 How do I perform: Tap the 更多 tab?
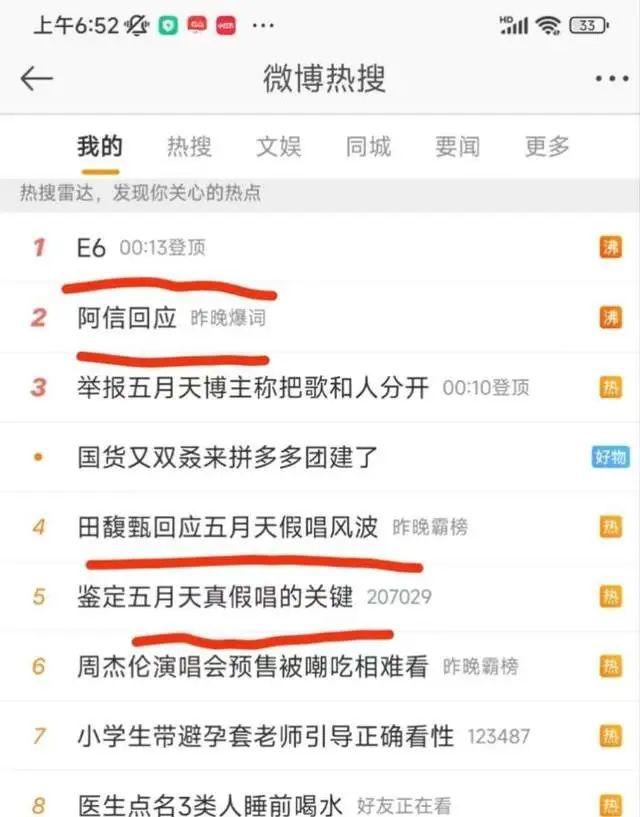pyautogui.click(x=547, y=146)
